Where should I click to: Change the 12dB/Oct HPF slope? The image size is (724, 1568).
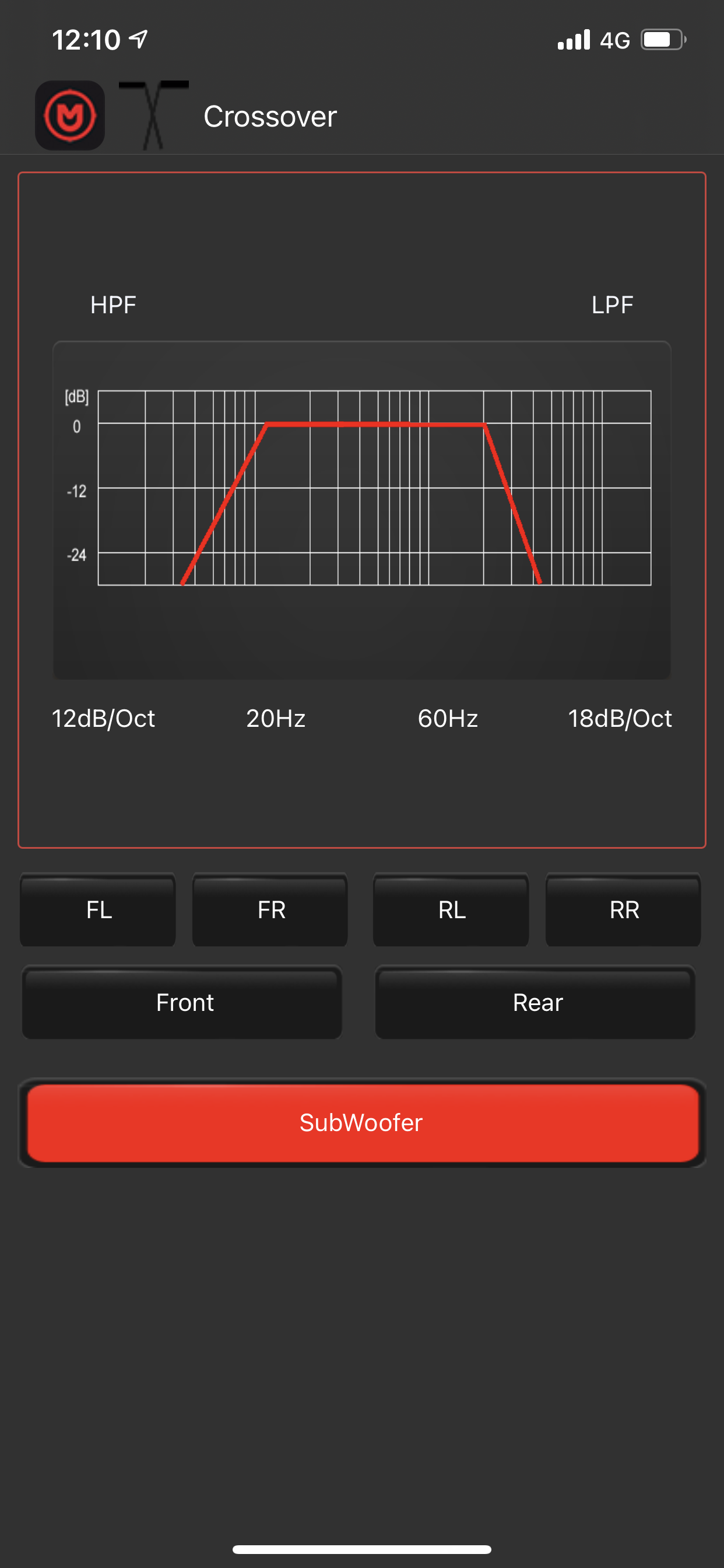(103, 719)
